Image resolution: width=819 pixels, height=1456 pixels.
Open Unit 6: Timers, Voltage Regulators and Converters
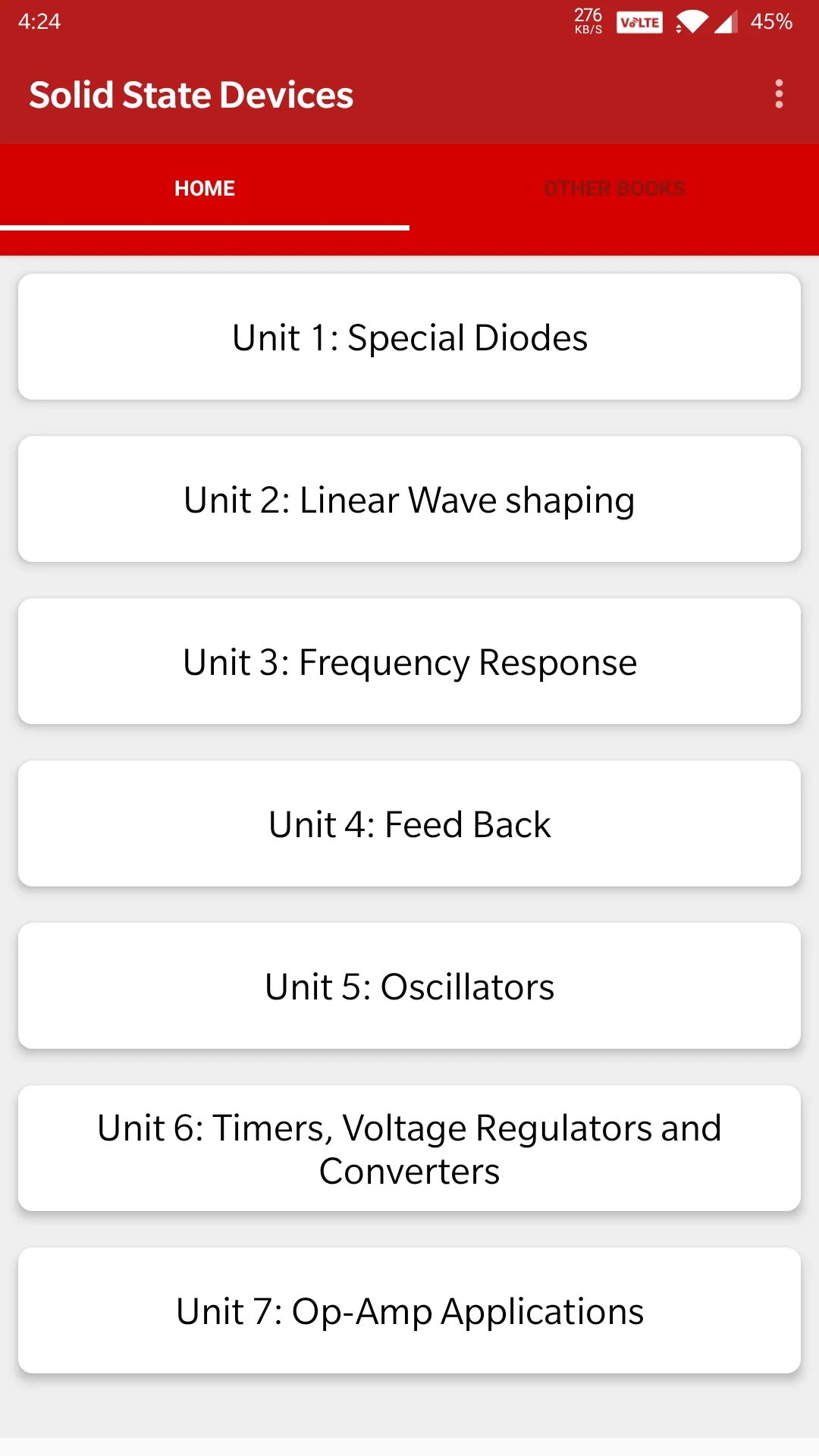pyautogui.click(x=409, y=1148)
